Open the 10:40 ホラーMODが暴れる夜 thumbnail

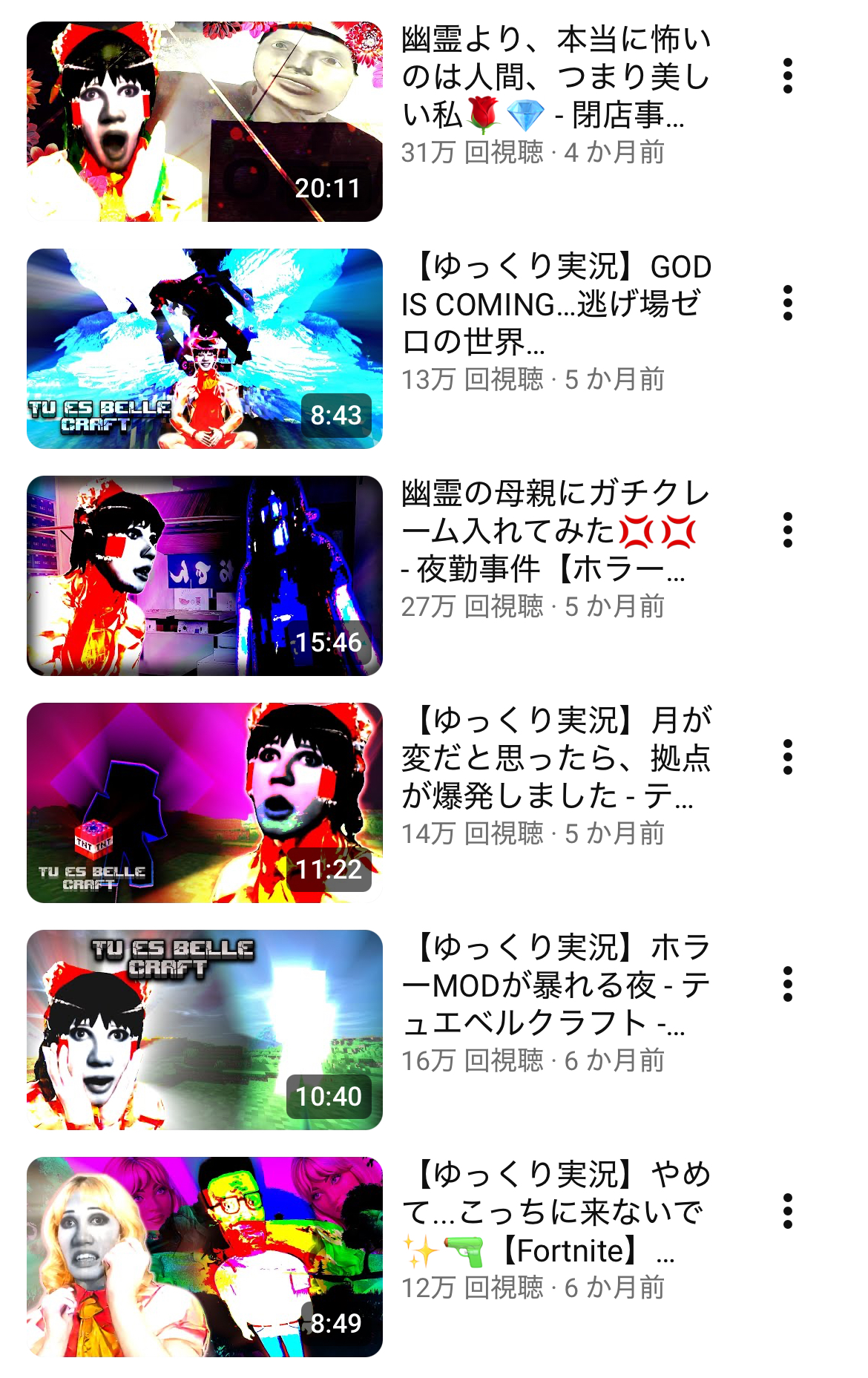pyautogui.click(x=204, y=1030)
